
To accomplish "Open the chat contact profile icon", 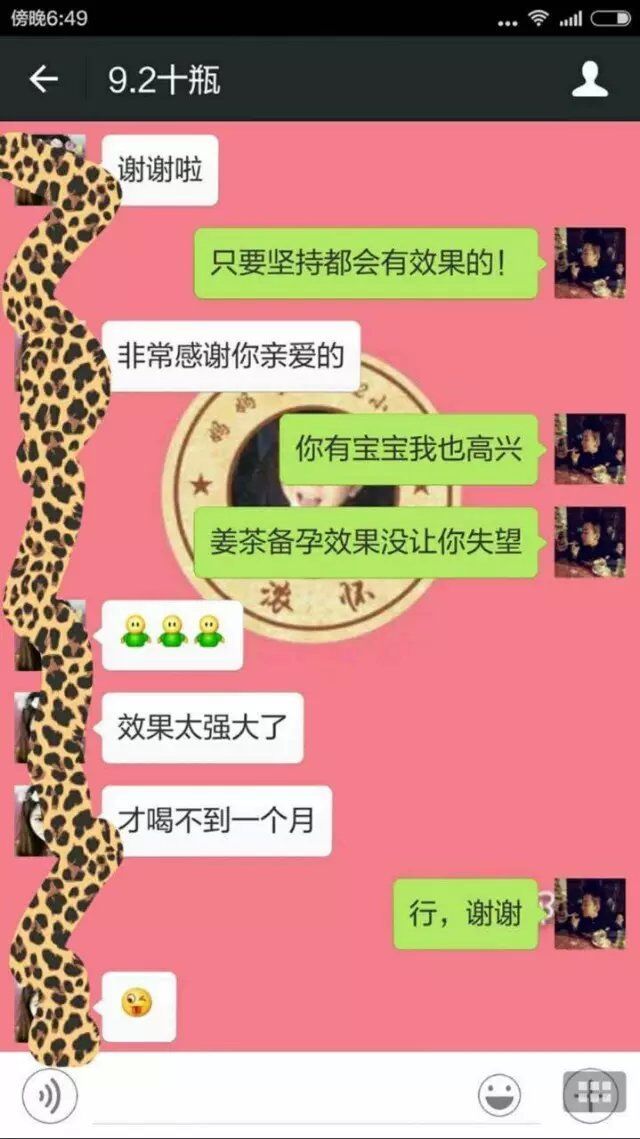I will [589, 79].
